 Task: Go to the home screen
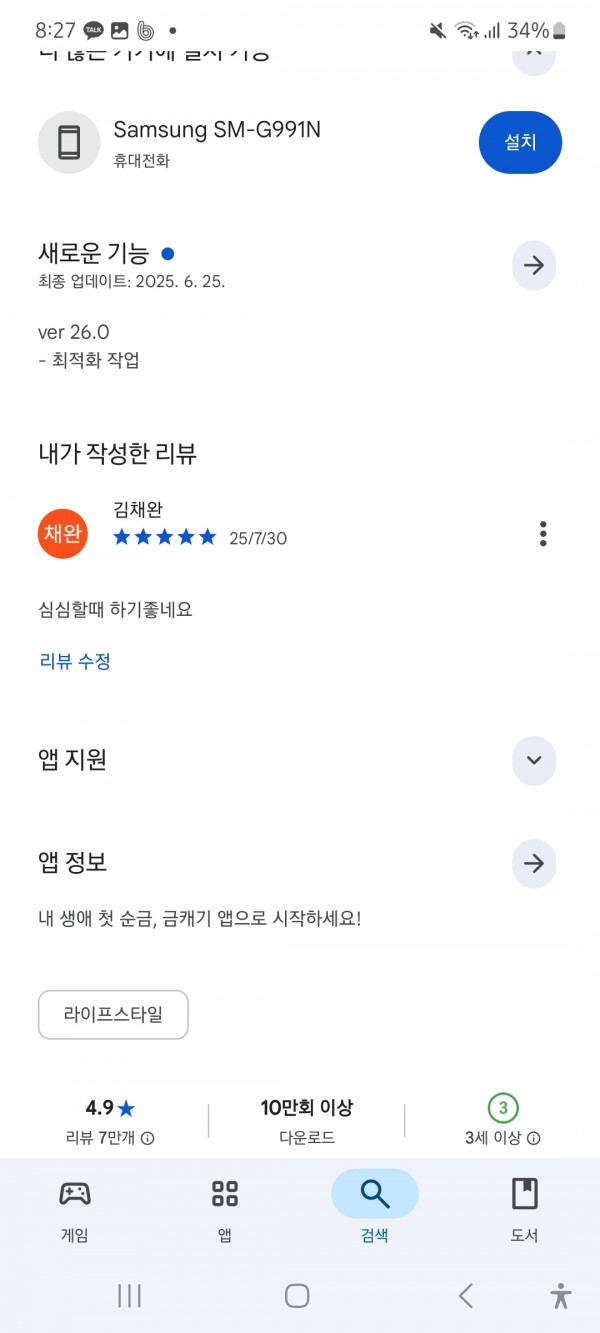click(x=297, y=1296)
